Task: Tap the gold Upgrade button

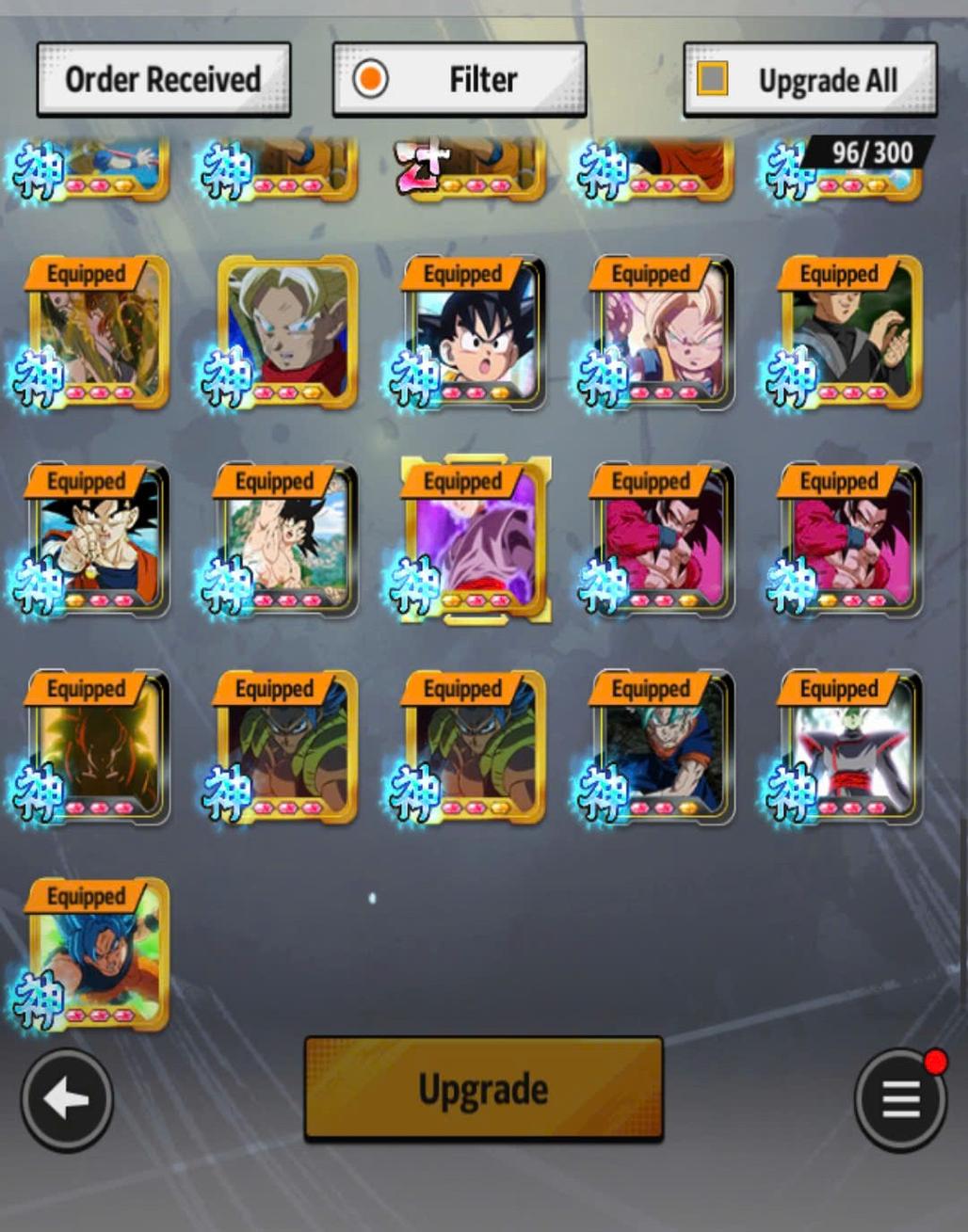Action: (x=483, y=1089)
